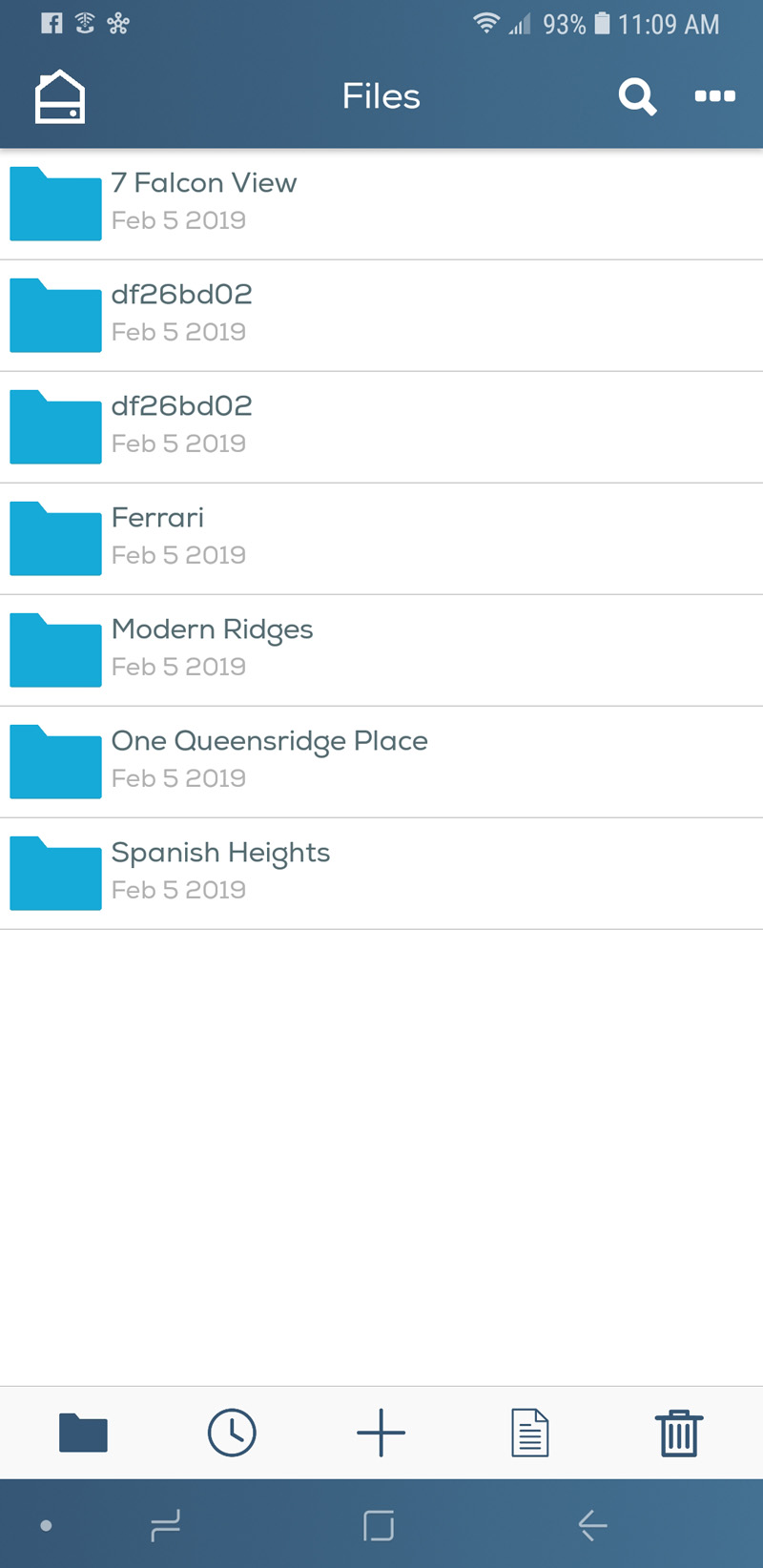Open the Ferrari folder

point(157,536)
